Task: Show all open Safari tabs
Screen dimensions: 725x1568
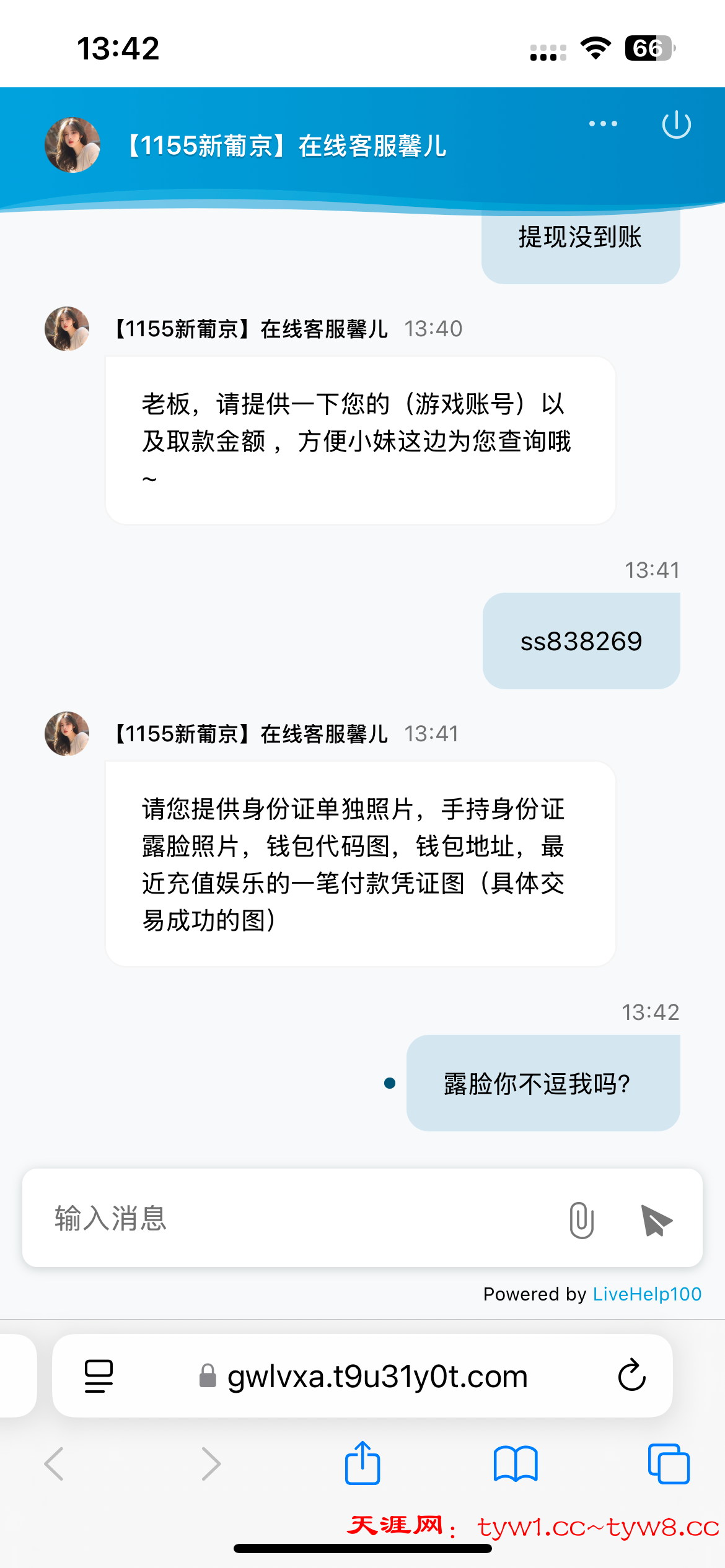Action: tap(668, 1464)
